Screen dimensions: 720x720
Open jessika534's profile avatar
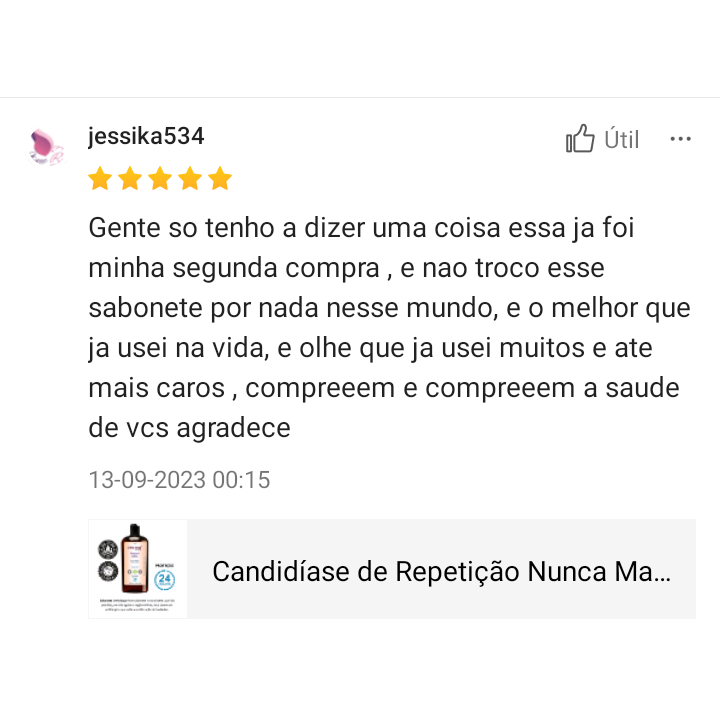[45, 147]
